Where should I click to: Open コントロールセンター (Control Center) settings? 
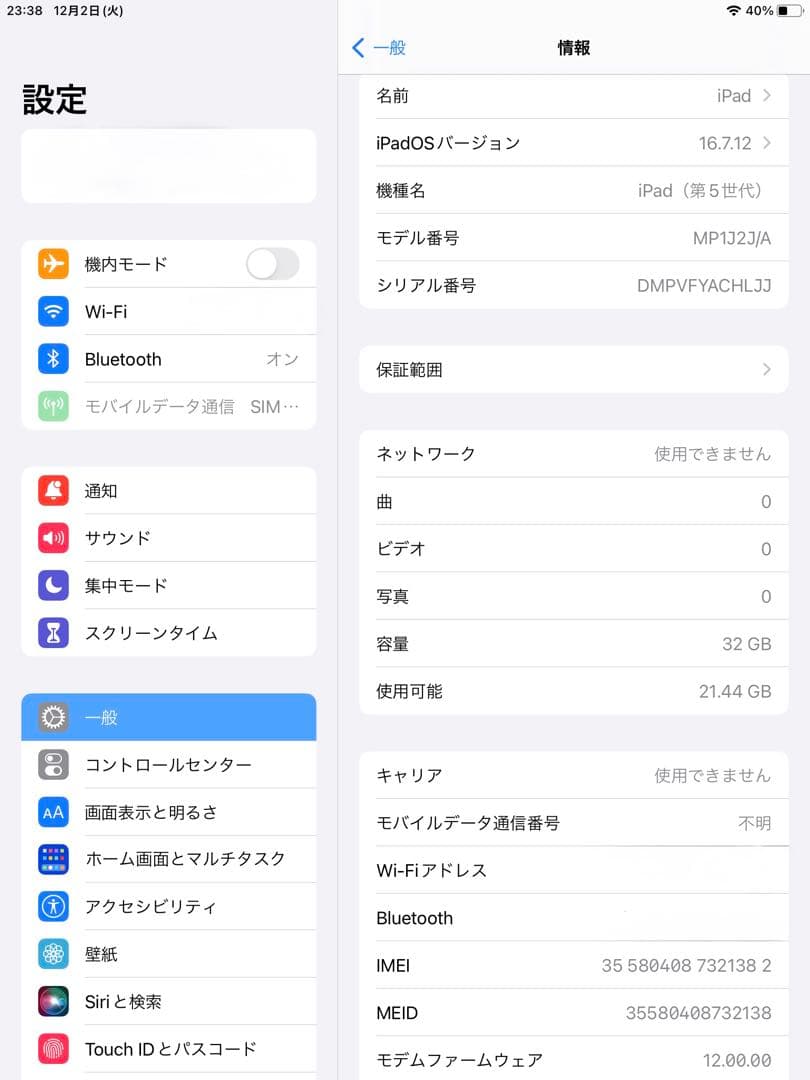[52, 765]
